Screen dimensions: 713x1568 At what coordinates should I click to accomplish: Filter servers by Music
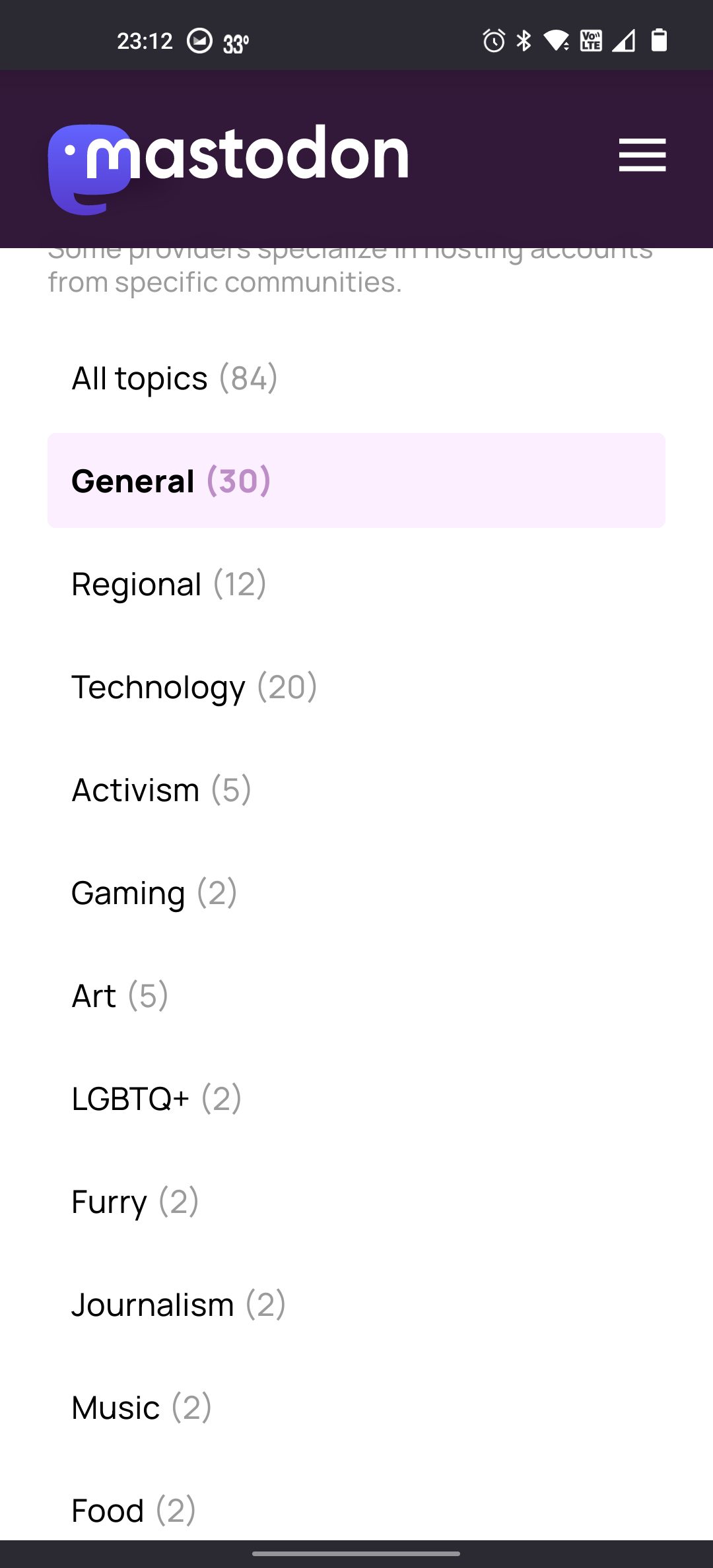356,1407
